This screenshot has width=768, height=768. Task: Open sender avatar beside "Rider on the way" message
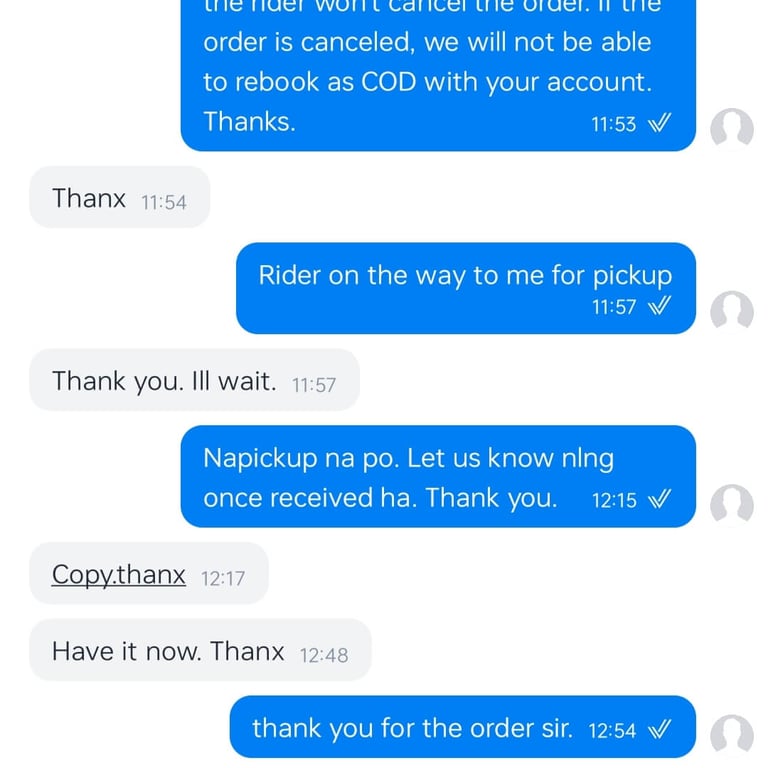(732, 312)
